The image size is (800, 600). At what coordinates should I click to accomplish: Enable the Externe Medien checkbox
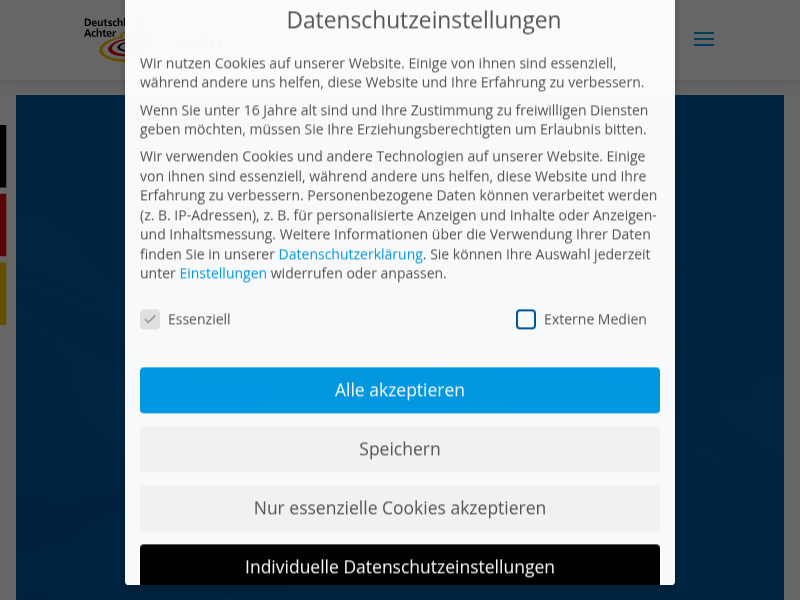526,319
